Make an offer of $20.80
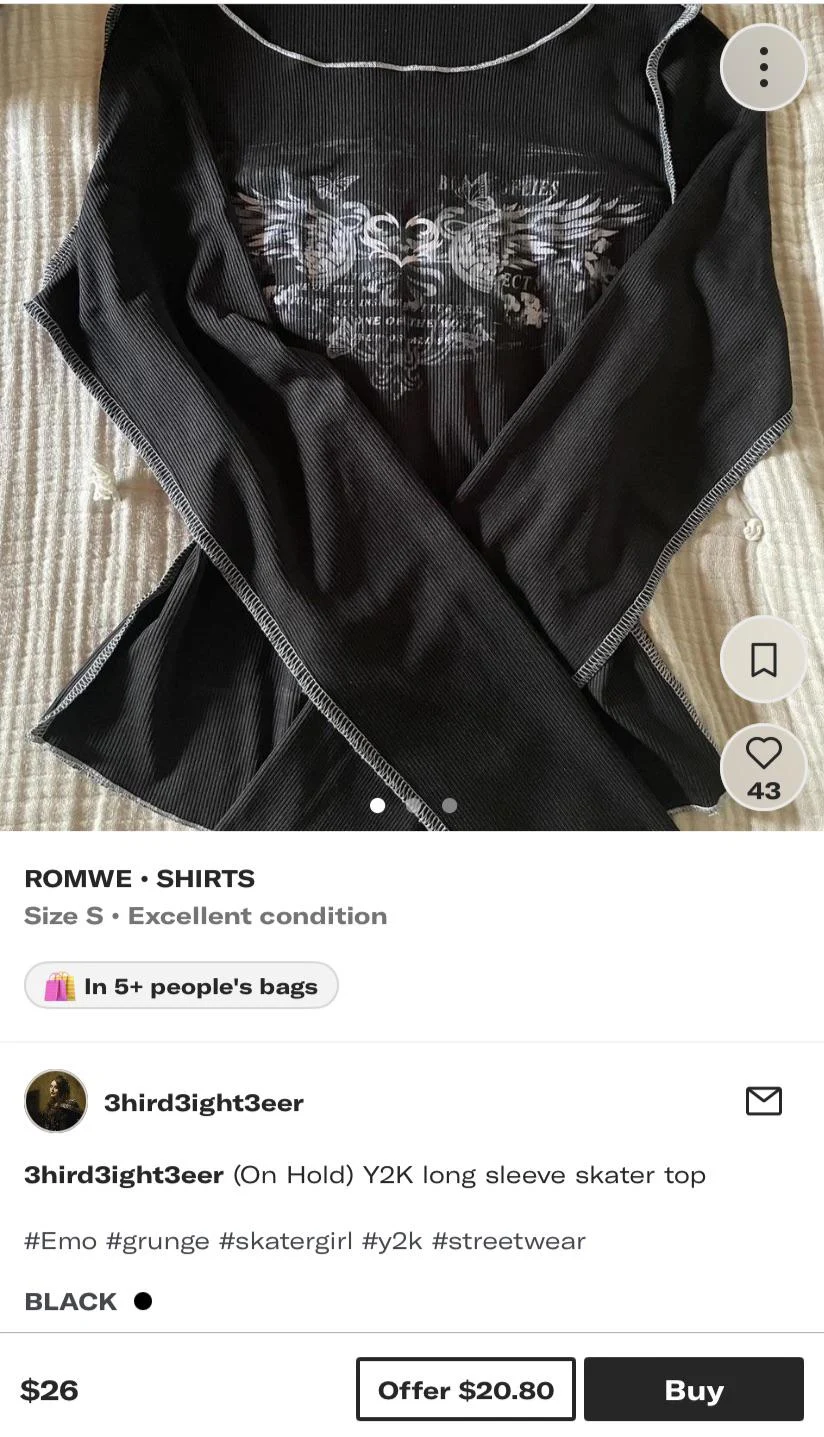 point(465,1389)
